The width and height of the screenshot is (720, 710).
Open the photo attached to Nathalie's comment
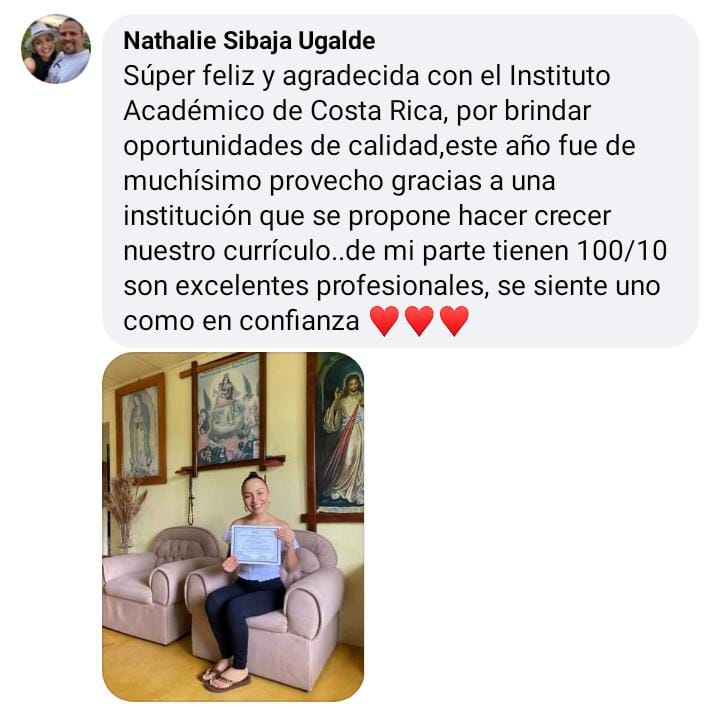point(233,525)
